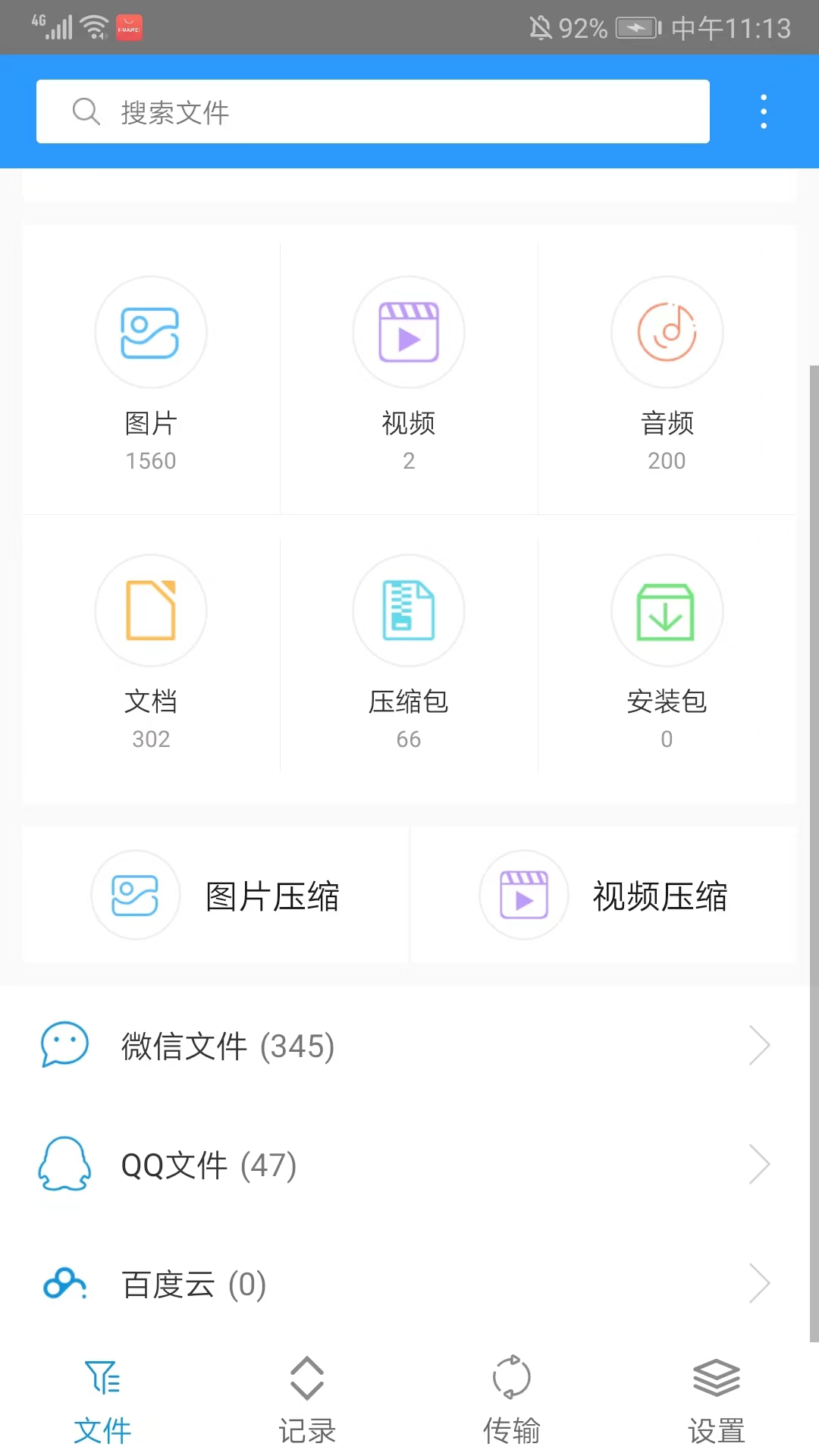
Task: Expand the 百度云 (0) row
Action: (x=409, y=1283)
